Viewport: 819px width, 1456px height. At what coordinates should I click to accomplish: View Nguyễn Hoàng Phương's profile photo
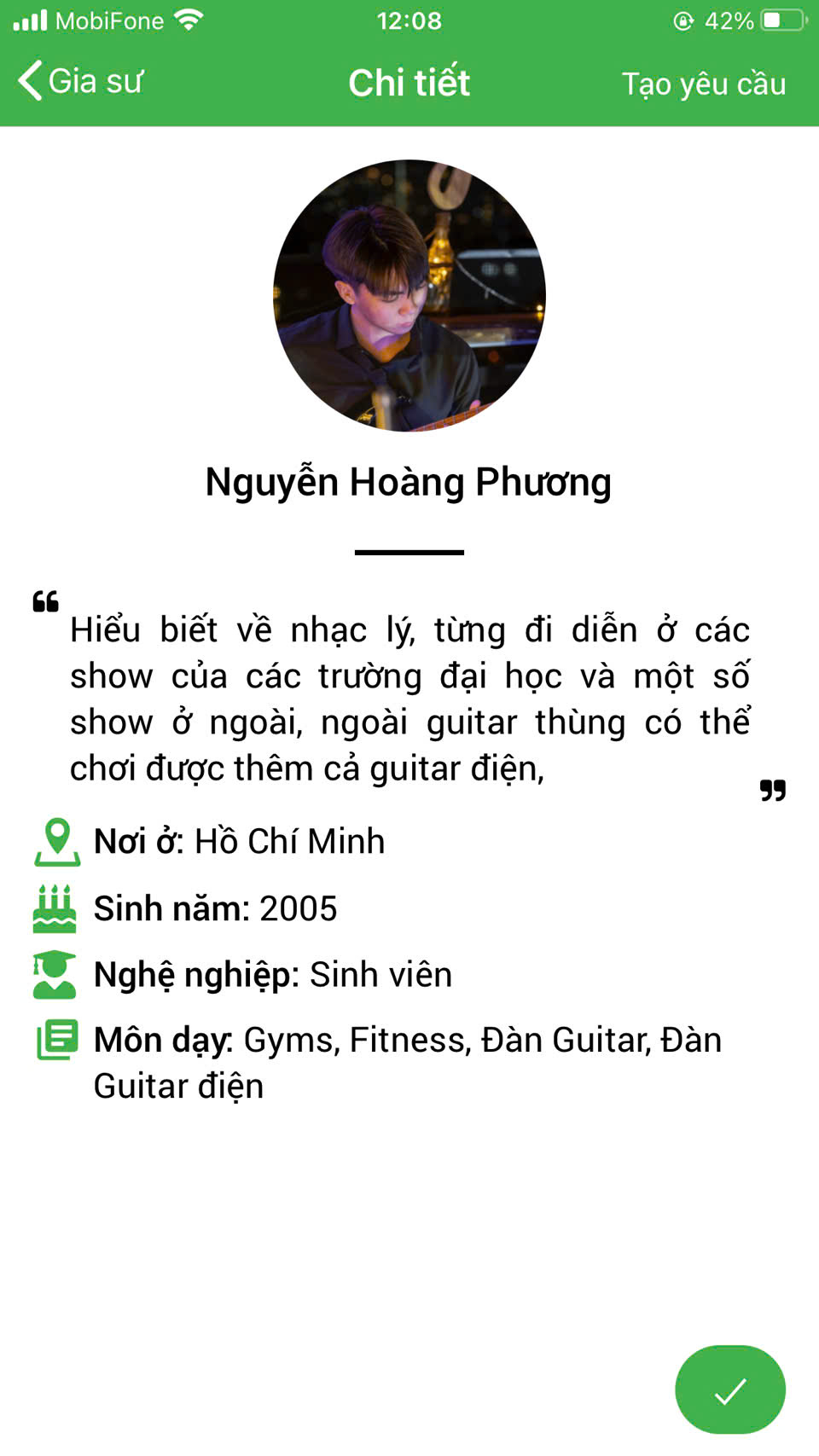[409, 296]
